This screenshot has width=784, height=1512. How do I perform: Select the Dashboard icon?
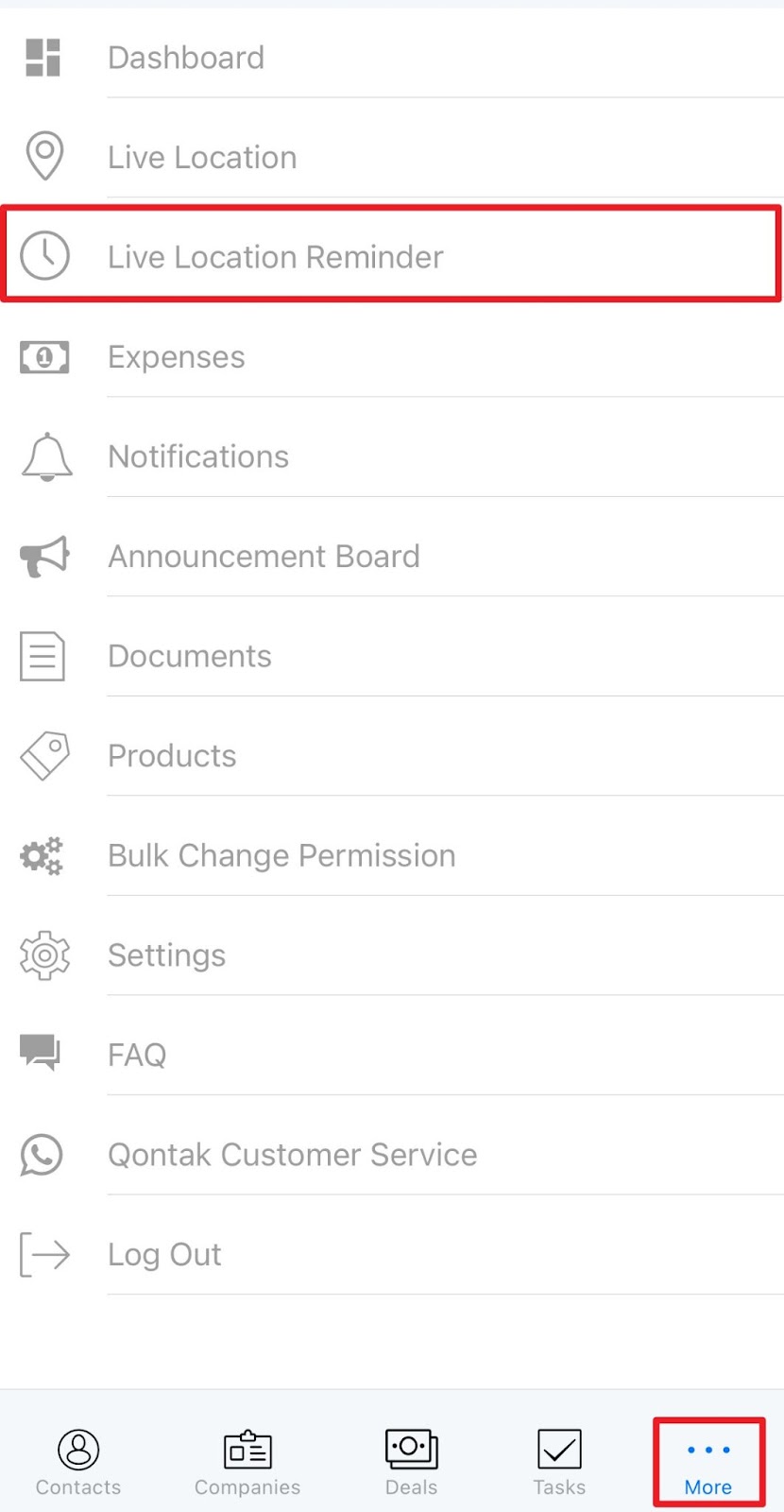click(x=43, y=57)
